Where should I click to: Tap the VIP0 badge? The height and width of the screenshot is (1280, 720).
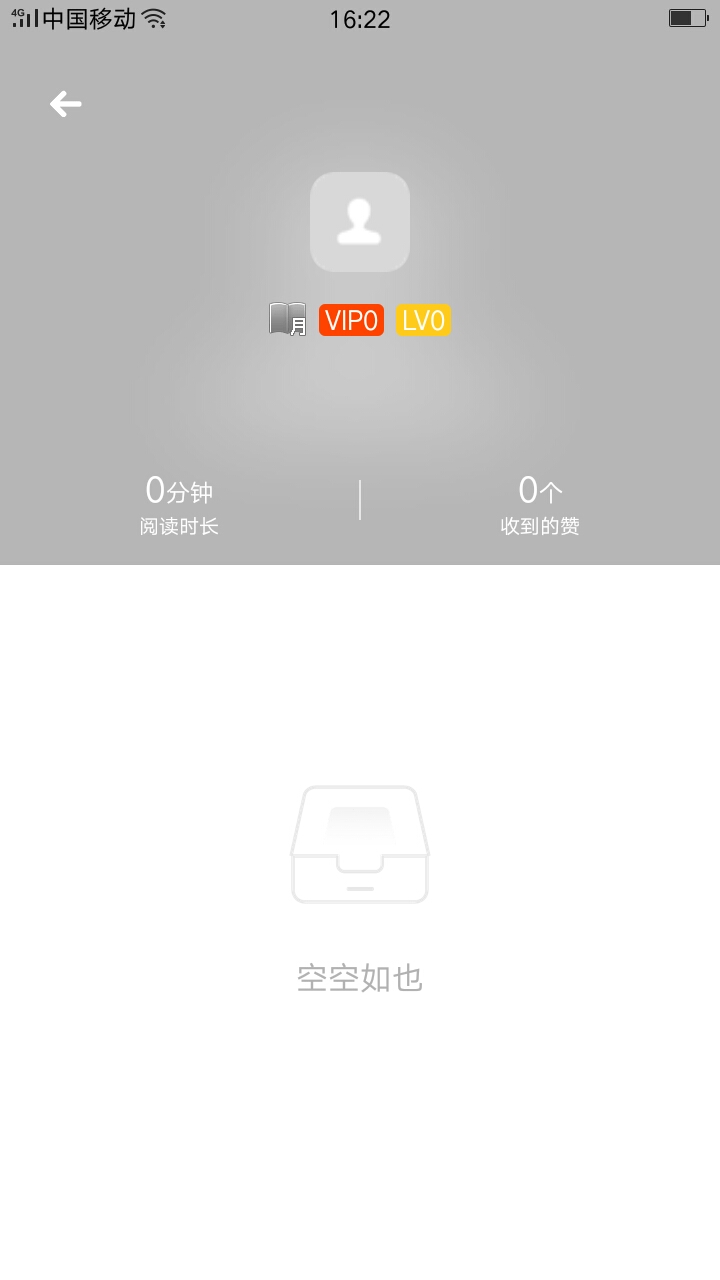pyautogui.click(x=351, y=320)
